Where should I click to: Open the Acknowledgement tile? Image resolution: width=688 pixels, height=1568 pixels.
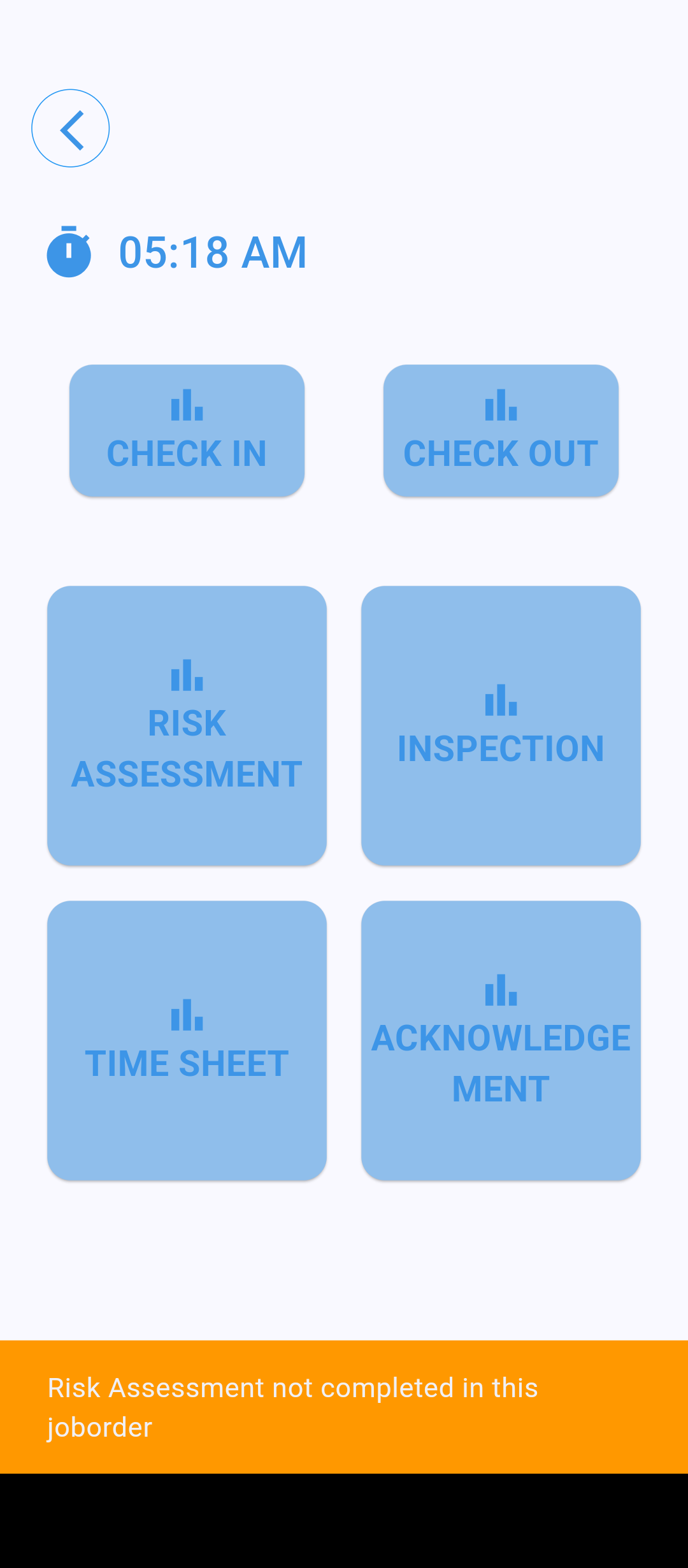tap(501, 1040)
